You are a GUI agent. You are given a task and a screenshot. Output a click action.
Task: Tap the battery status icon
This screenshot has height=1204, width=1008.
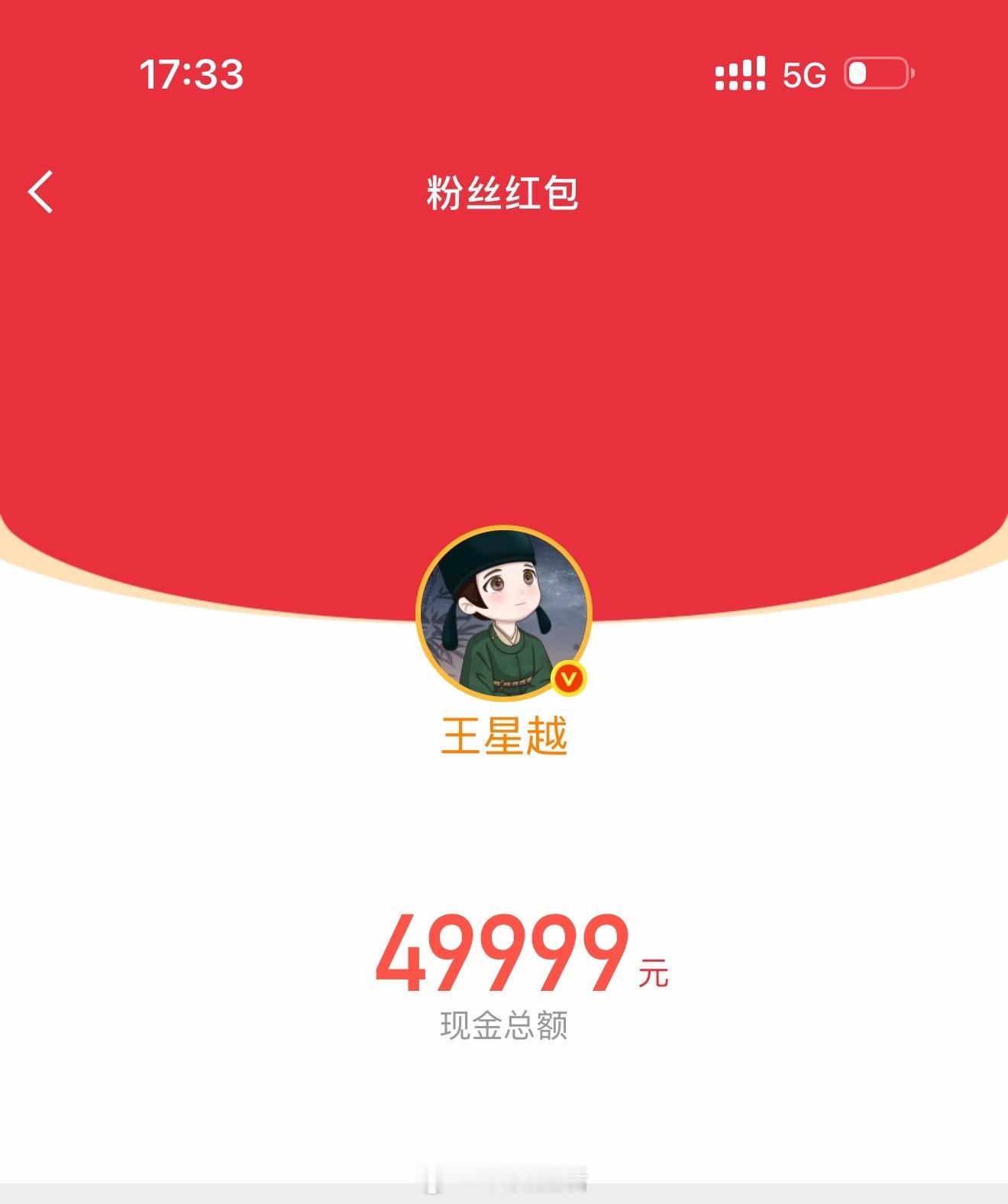tap(877, 73)
